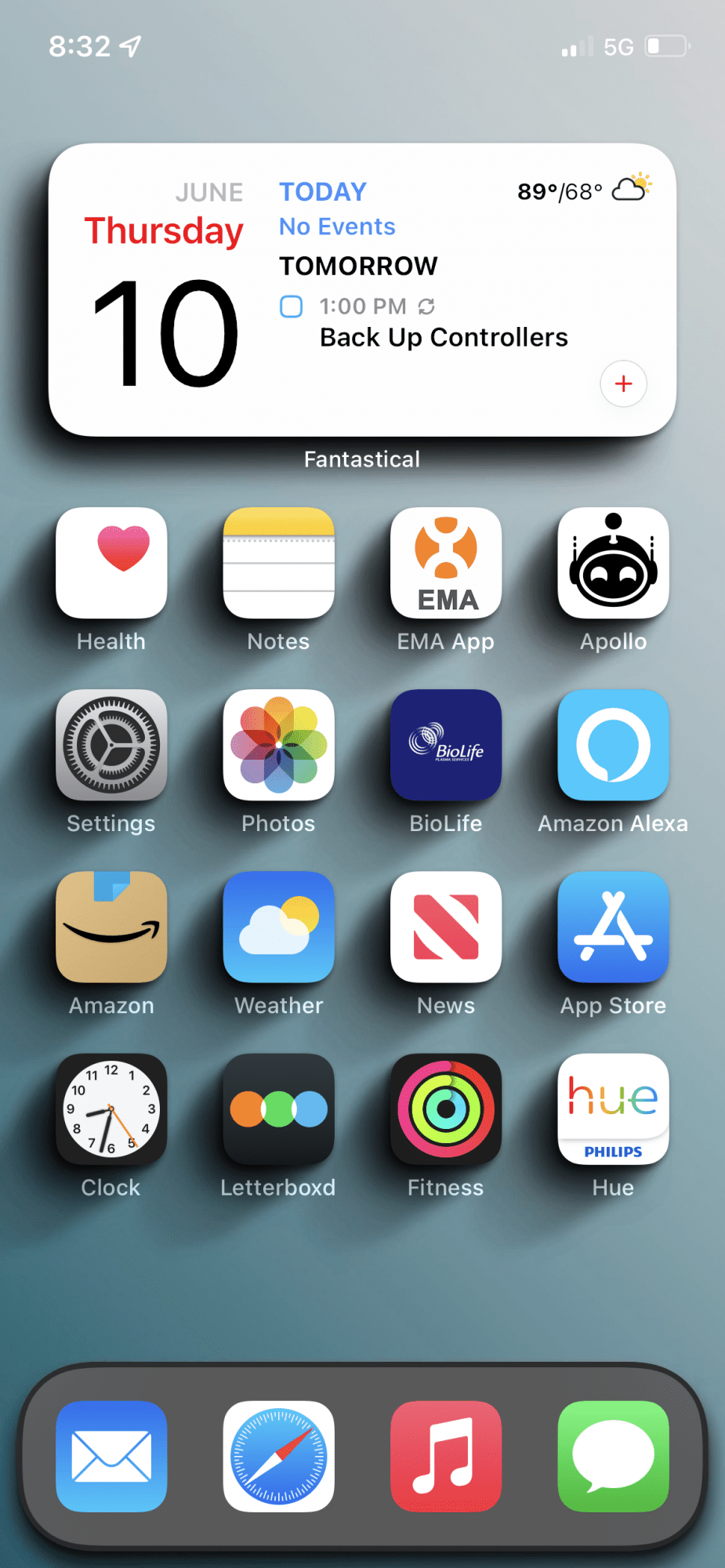Image resolution: width=725 pixels, height=1568 pixels.
Task: Launch the Amazon shopping app
Action: pos(111,927)
